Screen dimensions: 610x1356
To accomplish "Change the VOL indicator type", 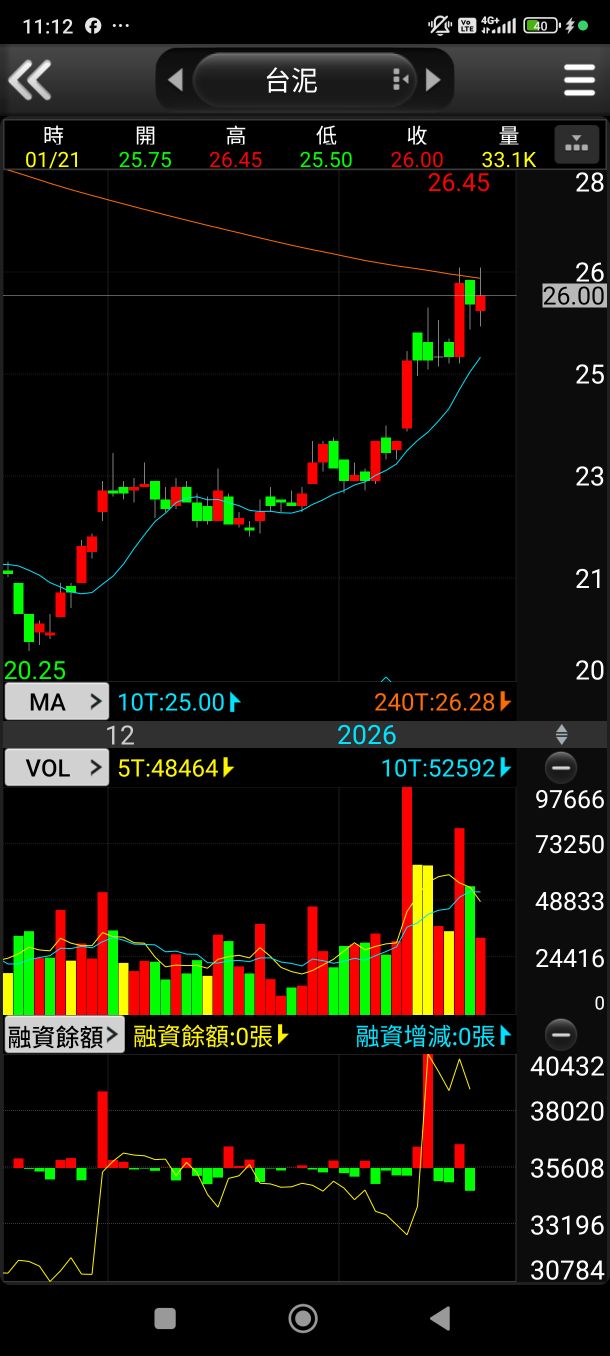I will pyautogui.click(x=55, y=768).
